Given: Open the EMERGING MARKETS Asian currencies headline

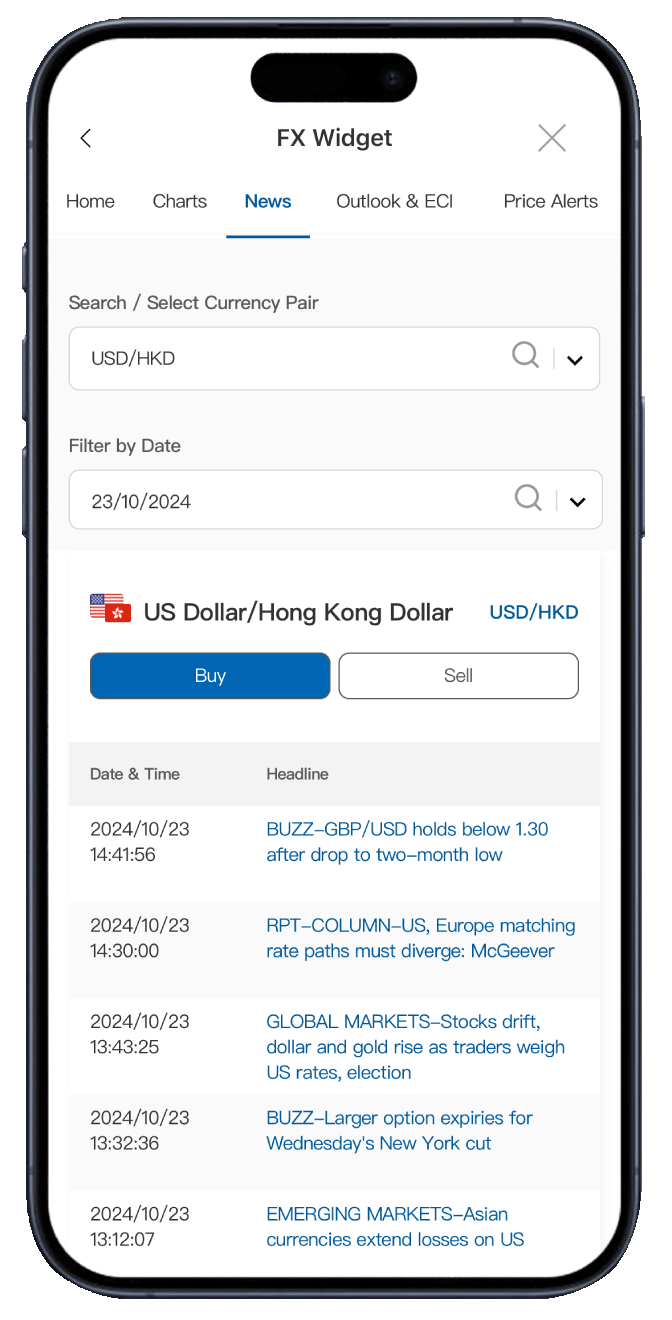Looking at the screenshot, I should pos(395,1227).
